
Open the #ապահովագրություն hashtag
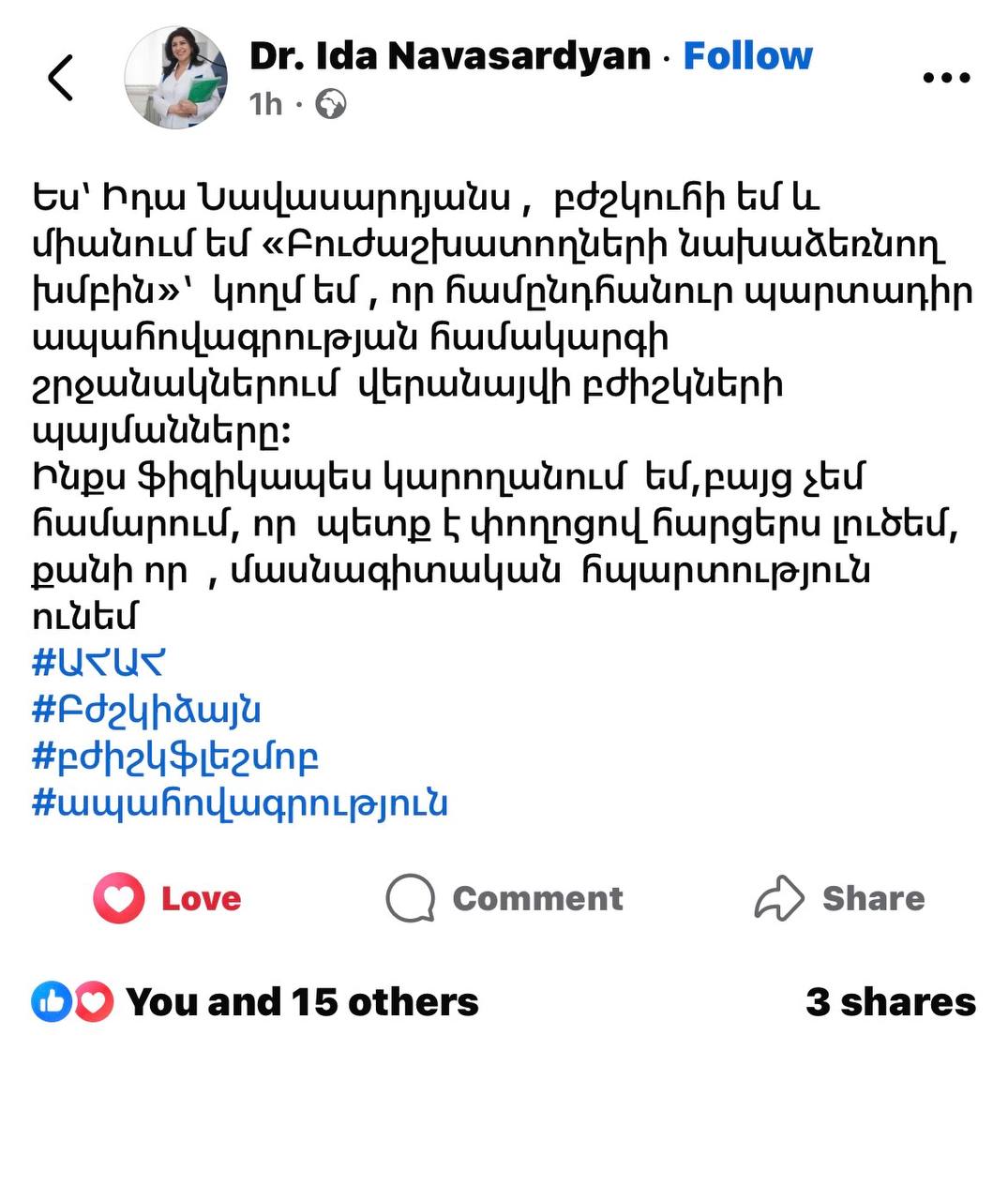(240, 803)
